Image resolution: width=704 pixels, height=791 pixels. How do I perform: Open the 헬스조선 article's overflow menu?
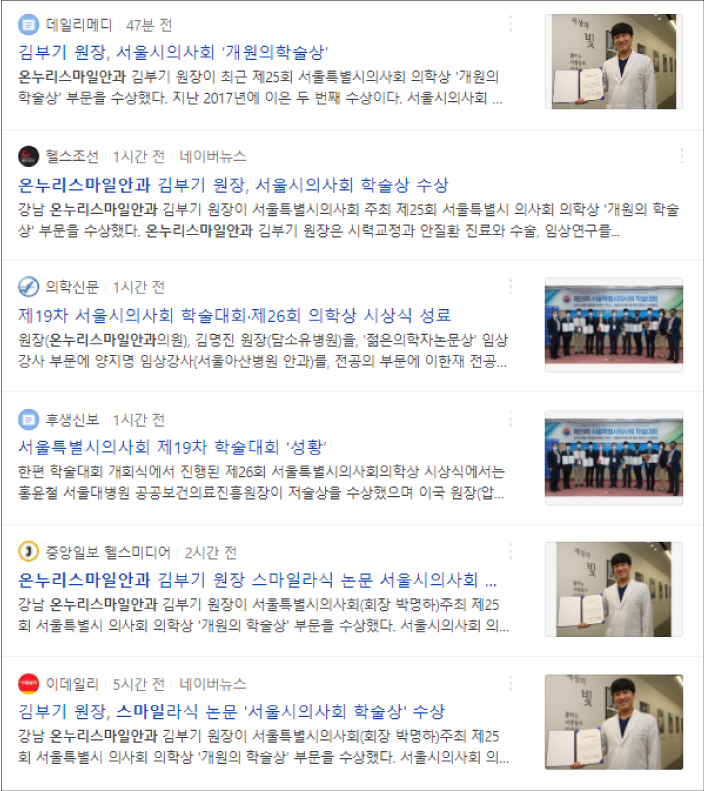(682, 156)
